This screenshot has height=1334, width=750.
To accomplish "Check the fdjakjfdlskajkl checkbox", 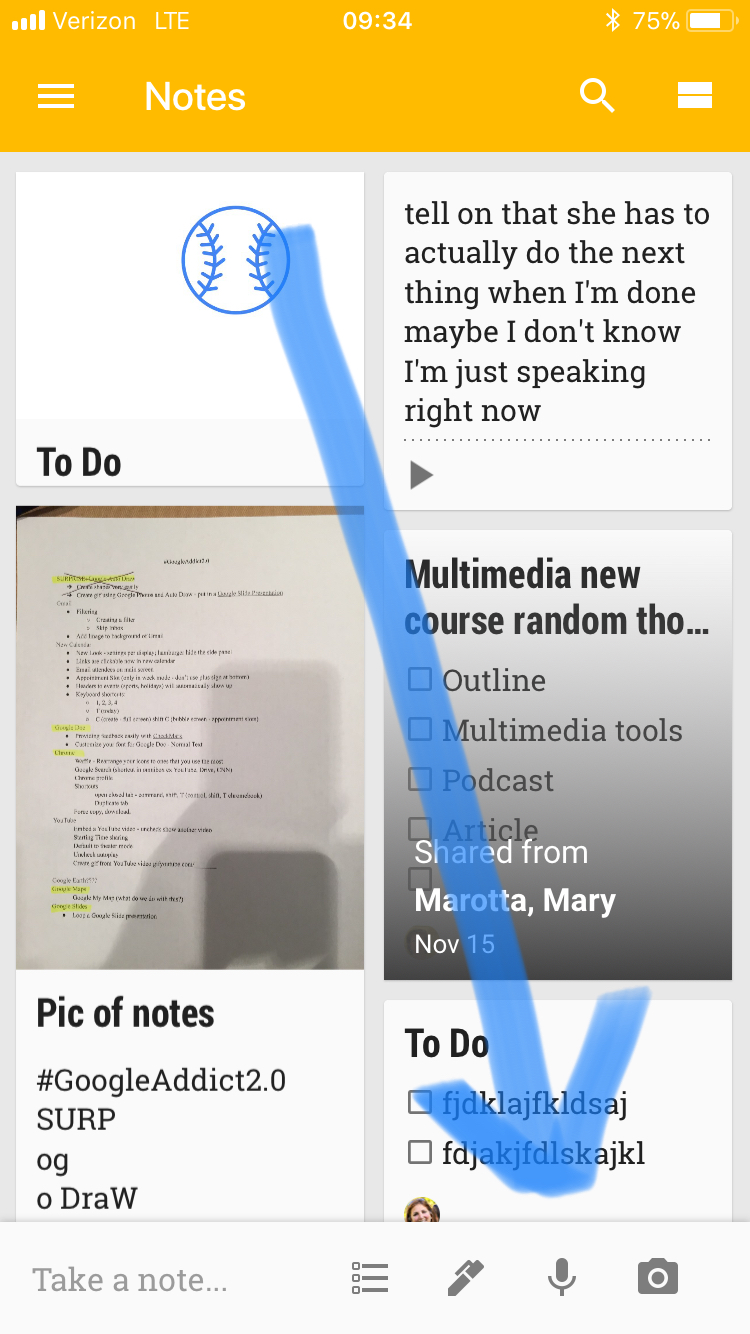I will coord(420,1152).
